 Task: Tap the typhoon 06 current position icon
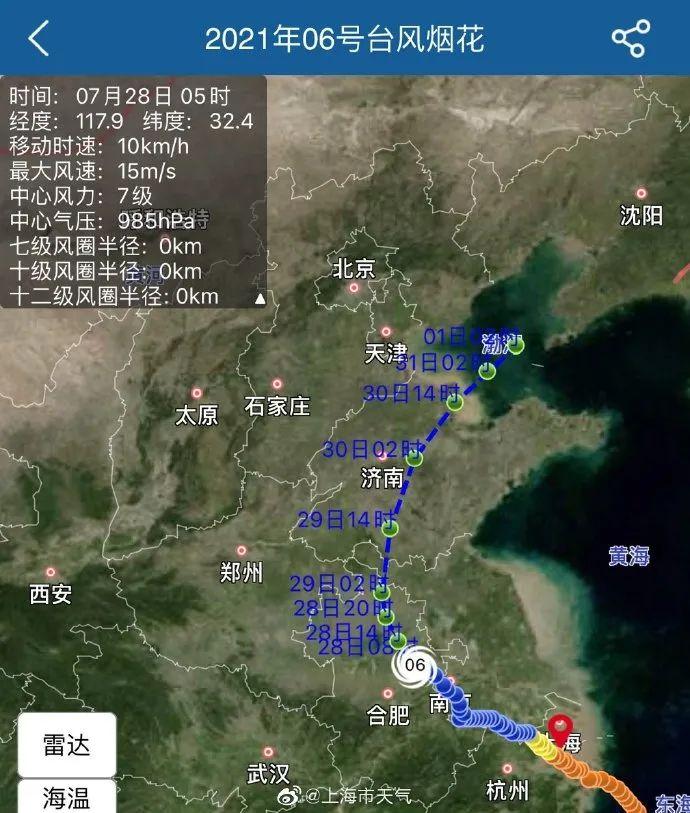(415, 664)
